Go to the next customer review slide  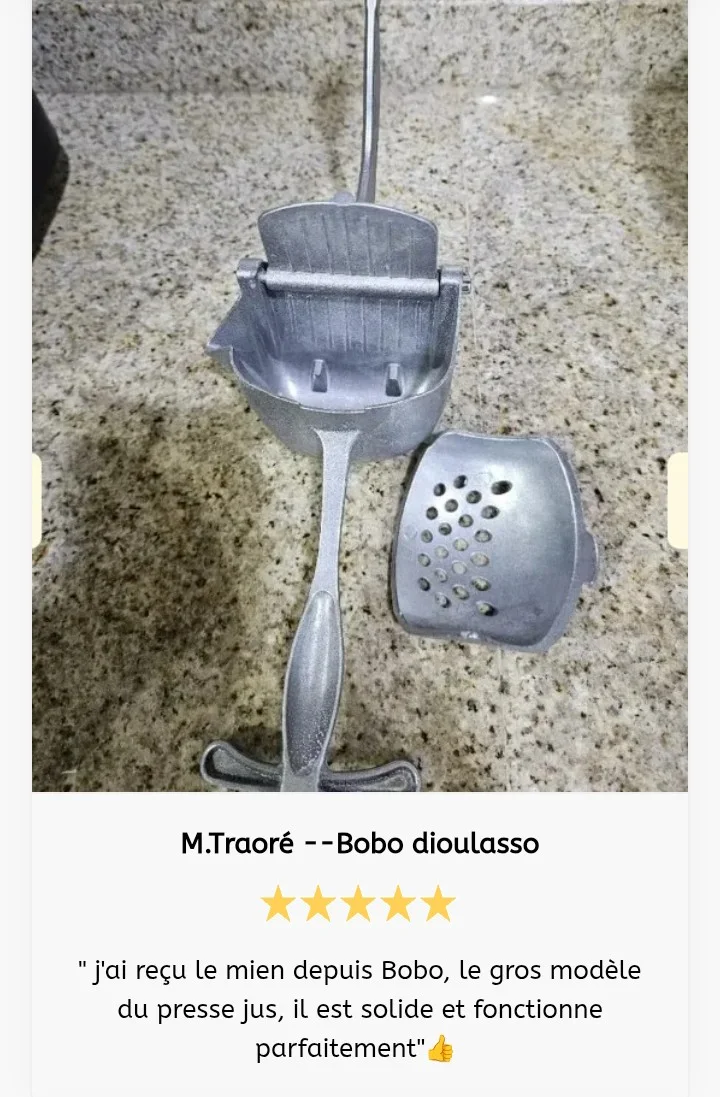(x=678, y=500)
